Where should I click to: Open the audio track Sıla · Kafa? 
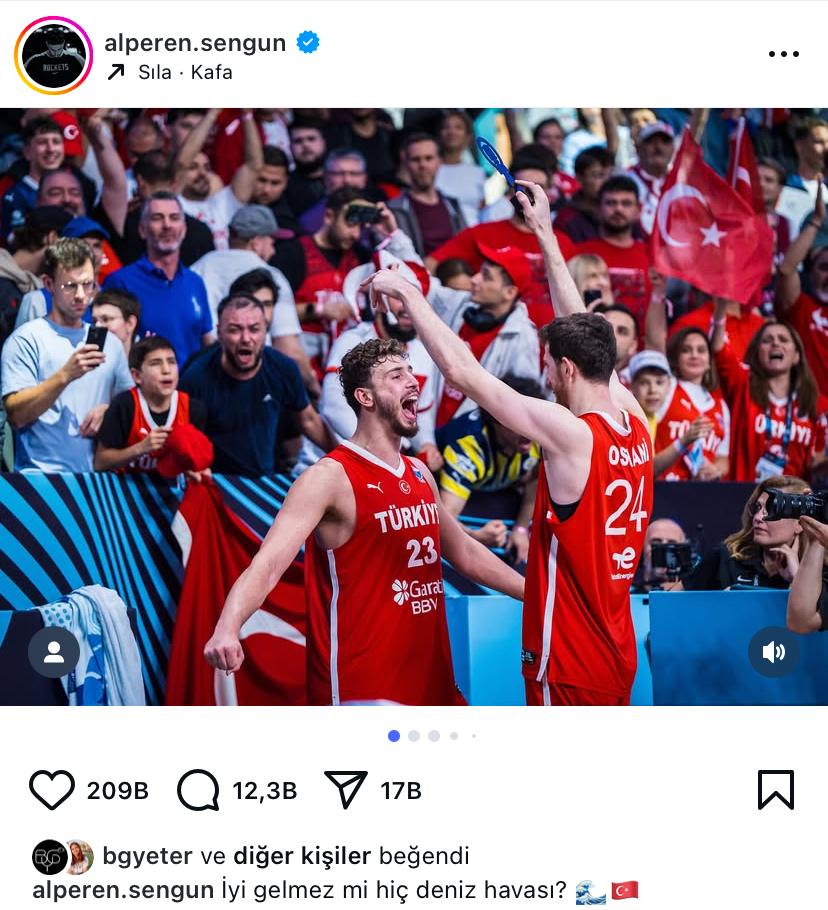(184, 72)
